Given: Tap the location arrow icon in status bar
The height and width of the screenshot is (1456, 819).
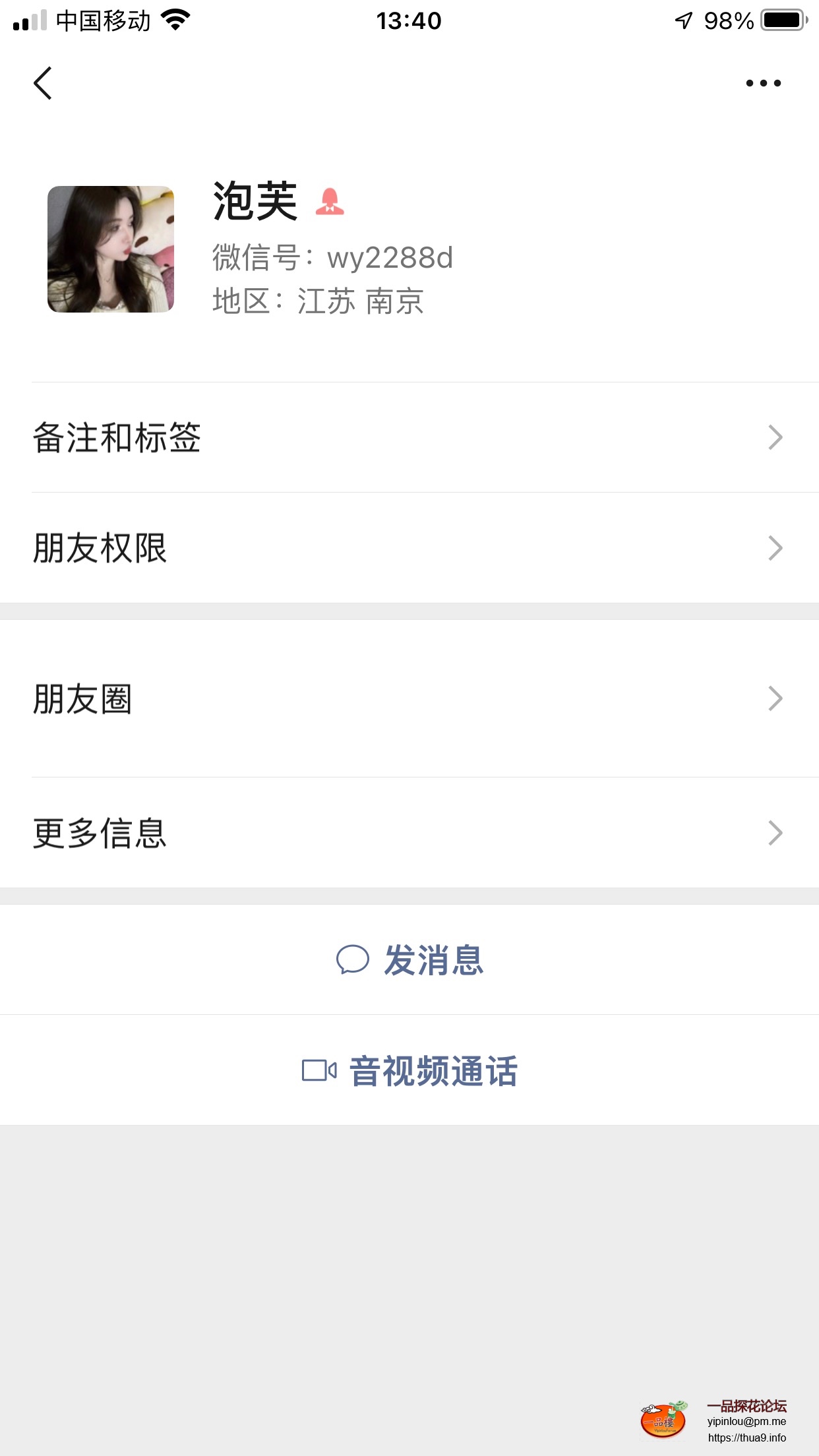Looking at the screenshot, I should [x=684, y=20].
